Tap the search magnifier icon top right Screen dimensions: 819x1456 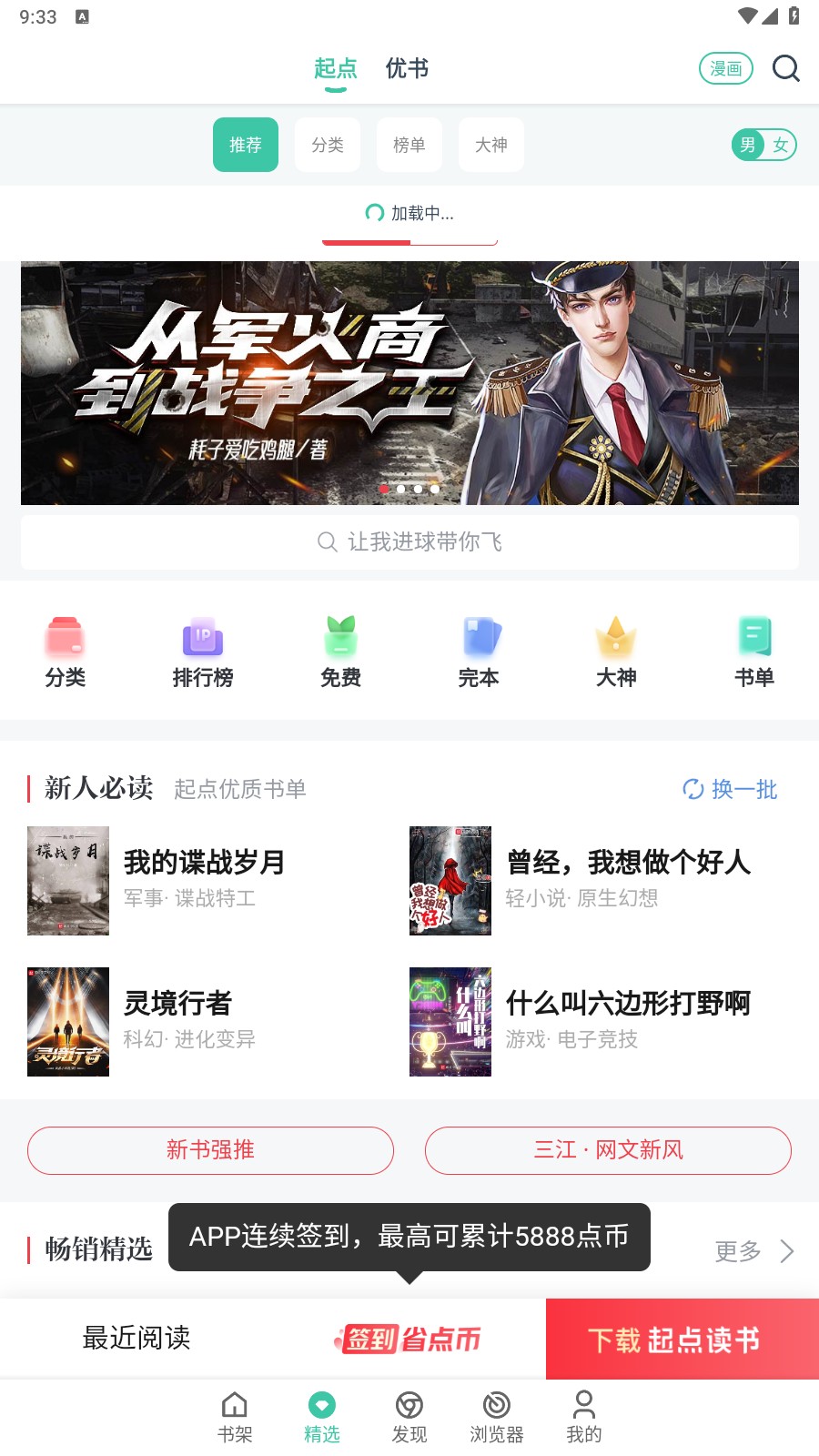click(x=785, y=68)
